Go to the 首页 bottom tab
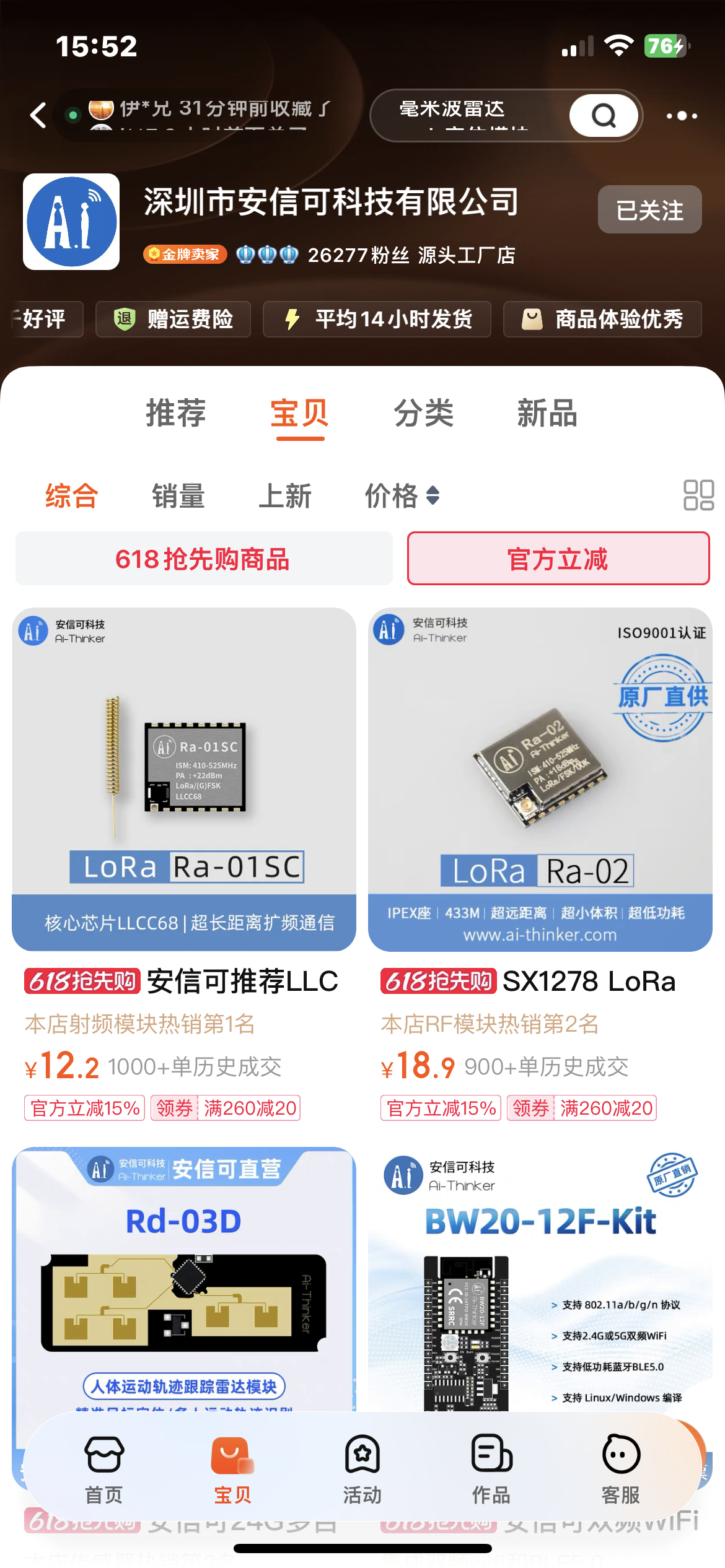The image size is (725, 1568). pyautogui.click(x=104, y=1468)
